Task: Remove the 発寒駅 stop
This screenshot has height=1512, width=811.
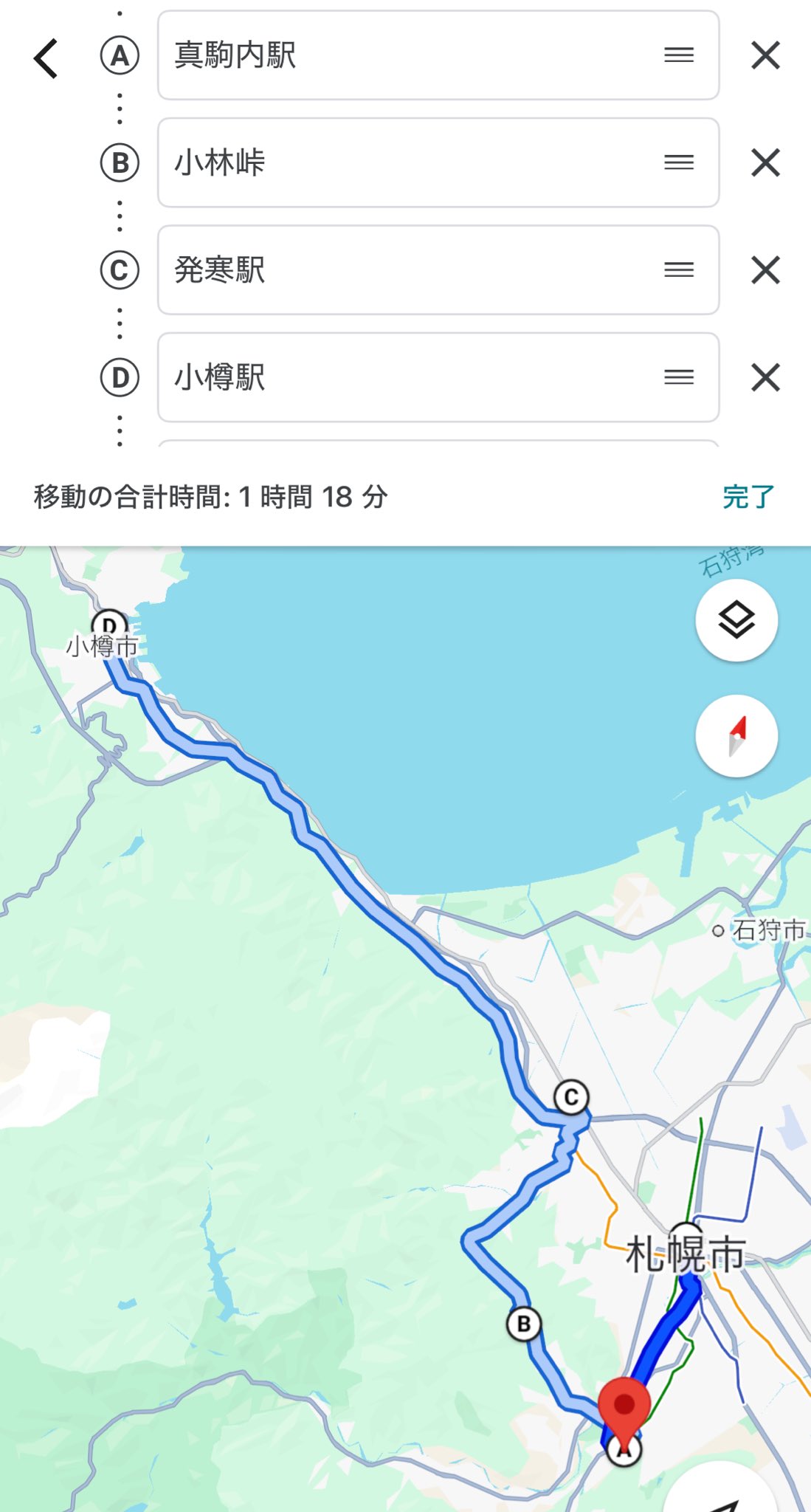Action: pyautogui.click(x=765, y=270)
